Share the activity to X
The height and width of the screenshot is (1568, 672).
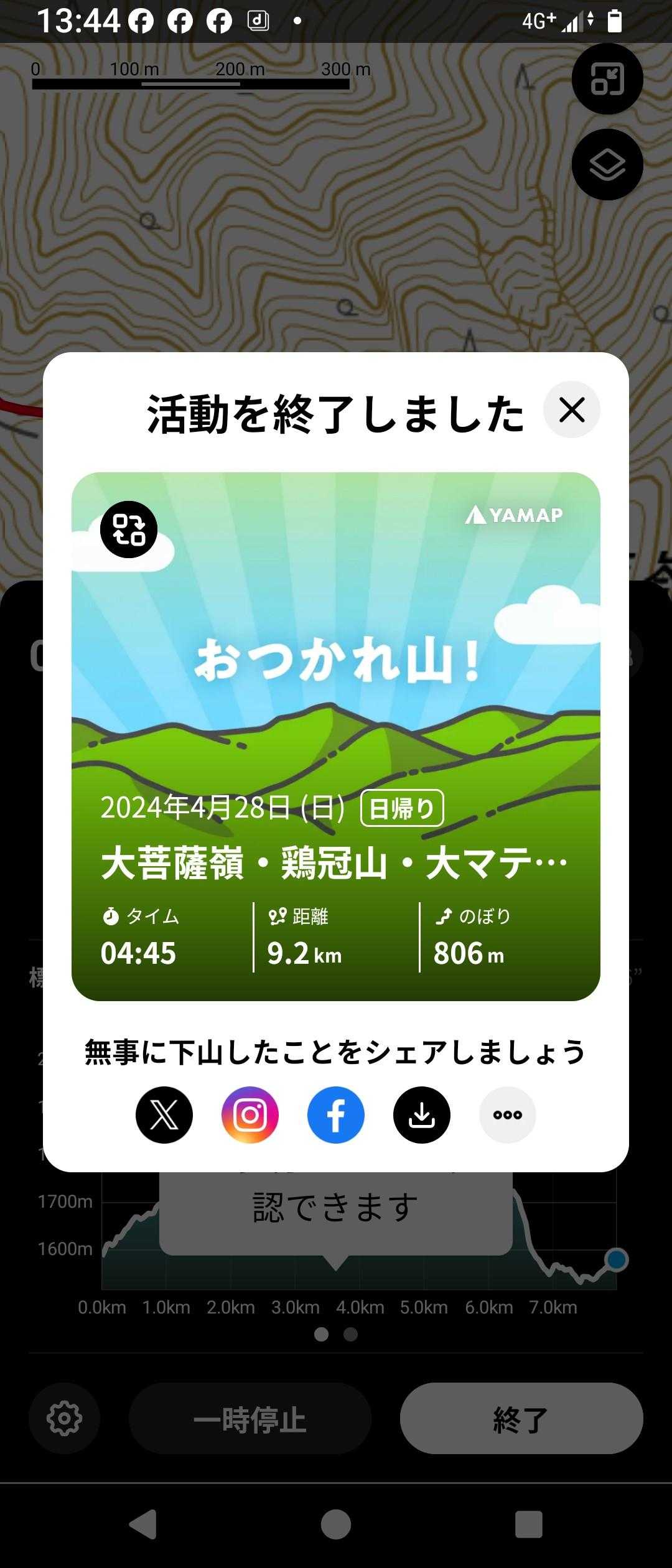click(164, 1115)
